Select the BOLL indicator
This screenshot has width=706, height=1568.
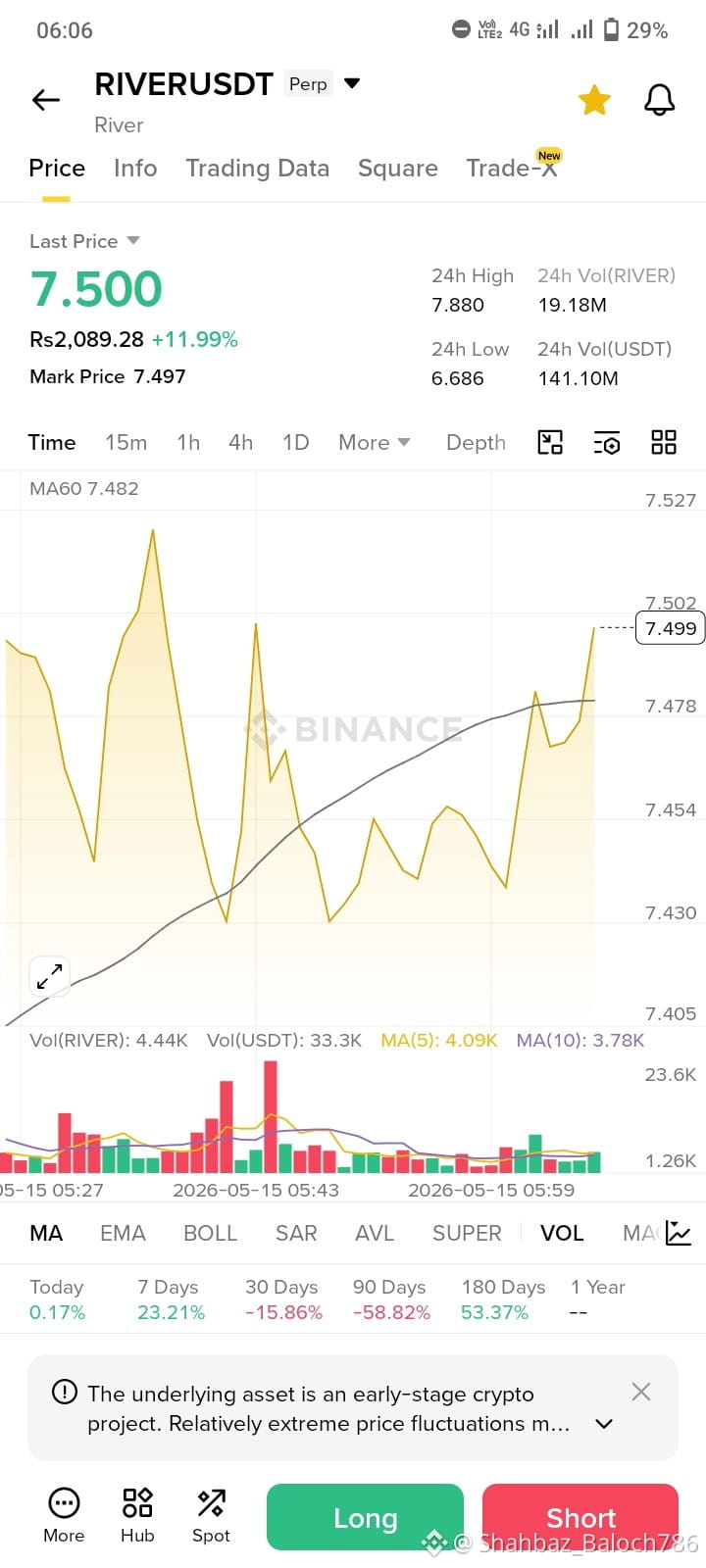[x=211, y=1234]
